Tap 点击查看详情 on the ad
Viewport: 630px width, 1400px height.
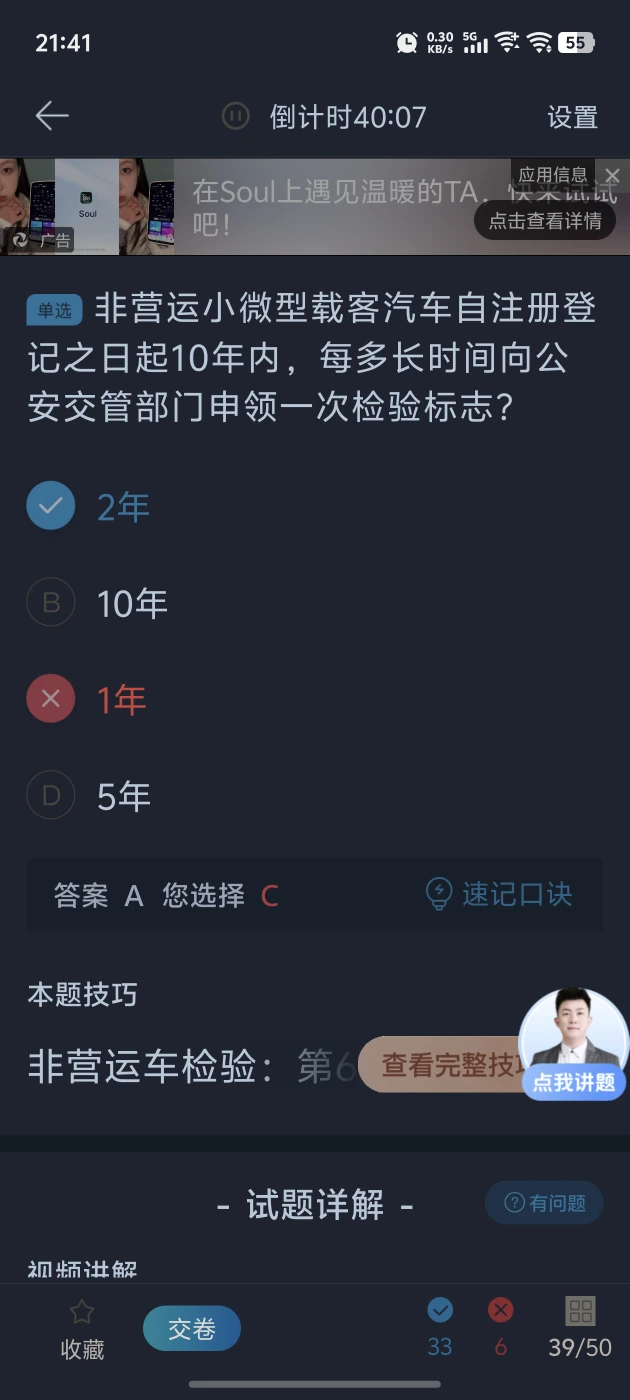tap(545, 220)
